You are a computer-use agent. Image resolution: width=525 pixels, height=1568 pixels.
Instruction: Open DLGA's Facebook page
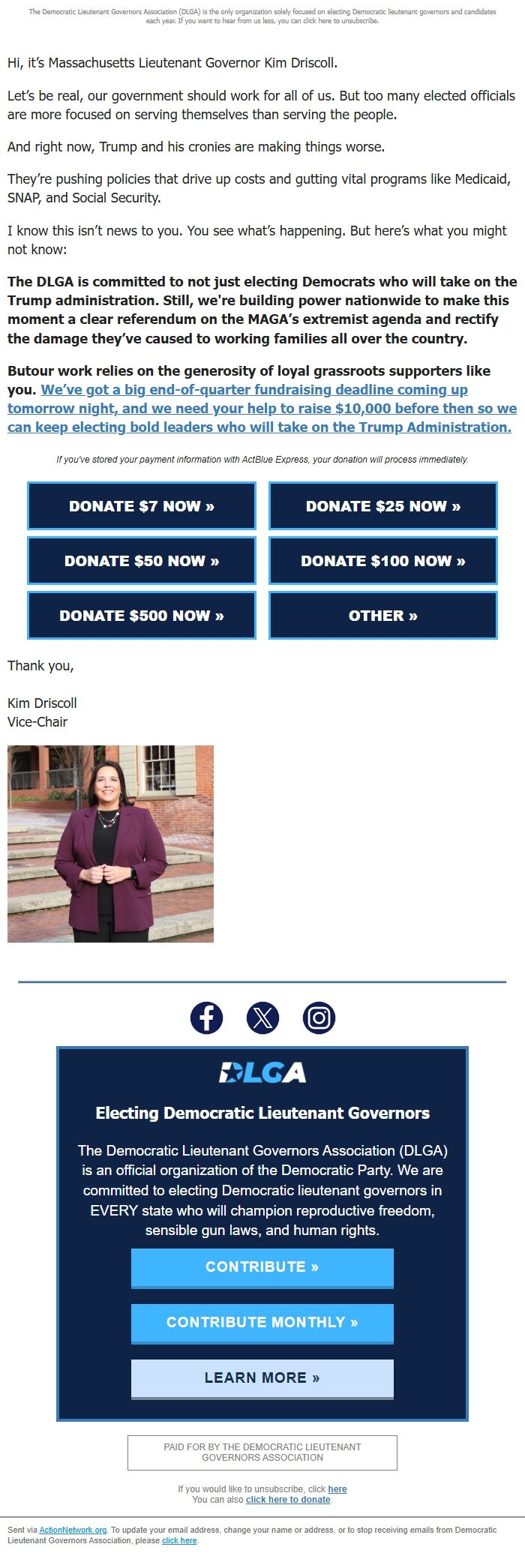pos(206,1018)
